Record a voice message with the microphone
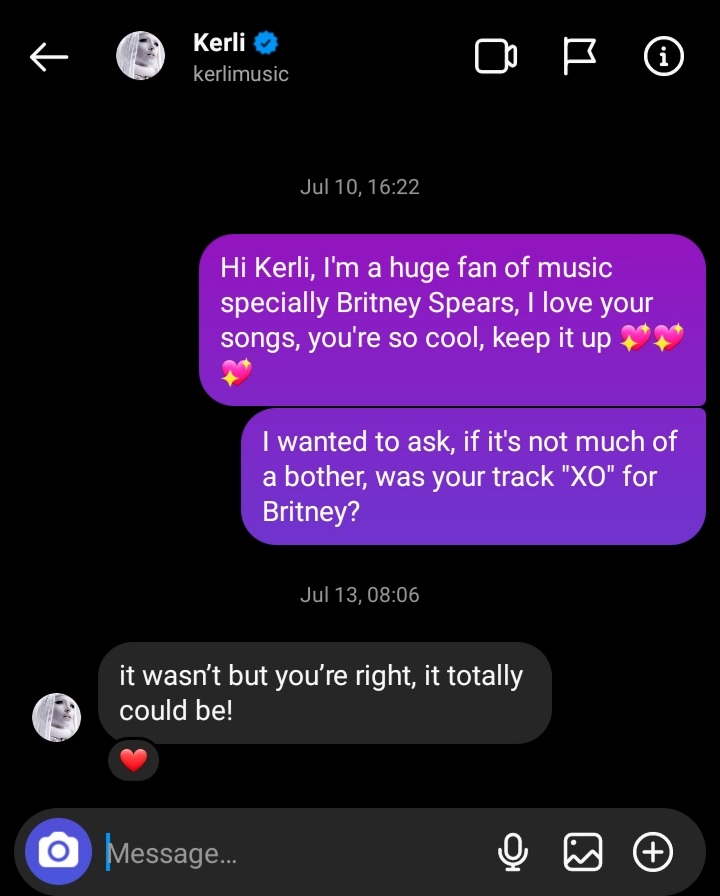 click(x=512, y=853)
